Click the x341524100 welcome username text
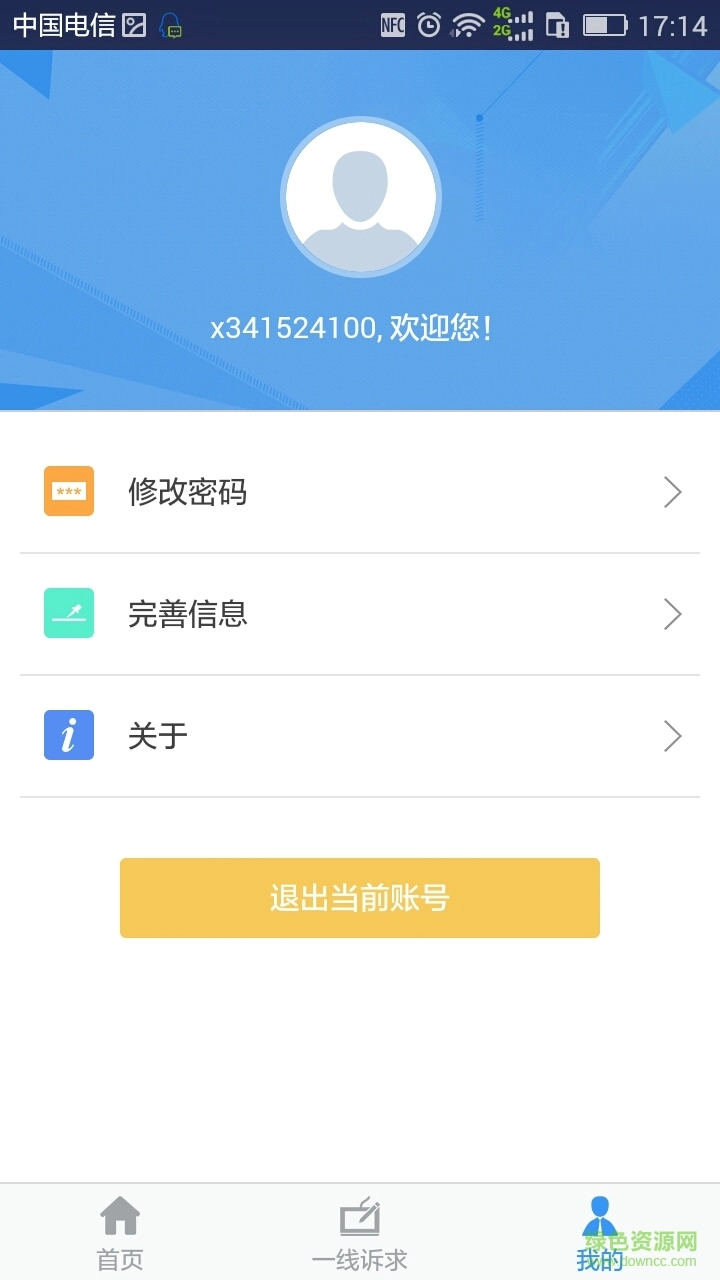Viewport: 720px width, 1280px height. (359, 326)
